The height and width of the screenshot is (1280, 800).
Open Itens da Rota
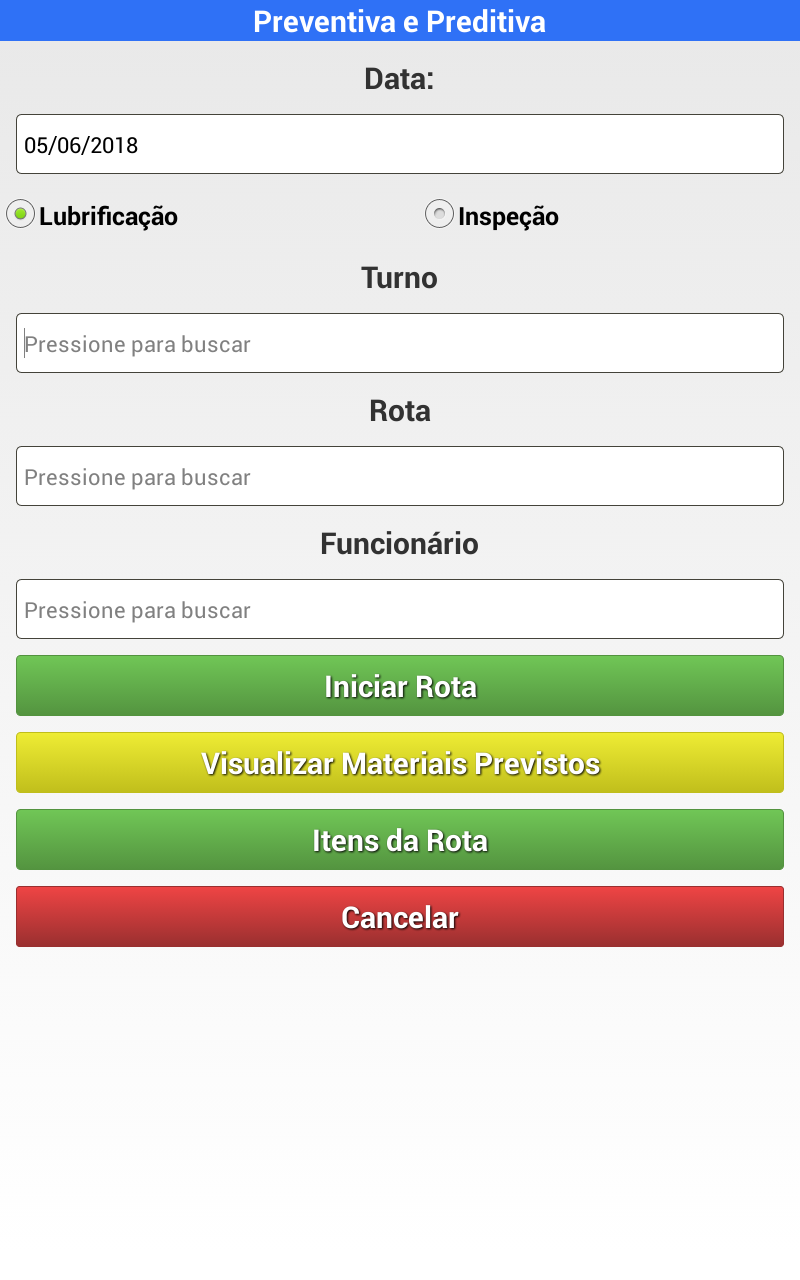[x=400, y=840]
